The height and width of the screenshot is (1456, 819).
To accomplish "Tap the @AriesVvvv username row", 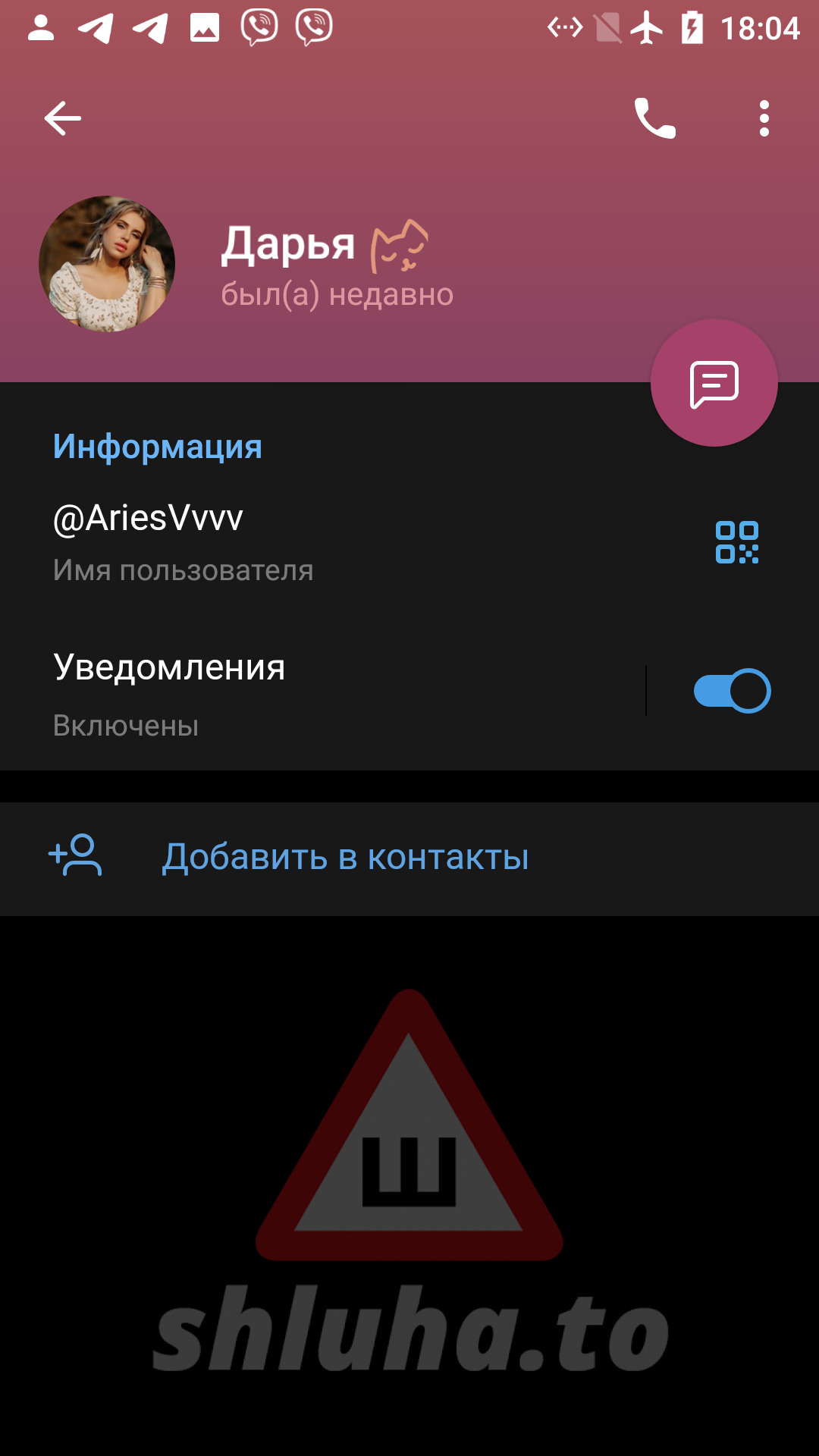I will 303,541.
